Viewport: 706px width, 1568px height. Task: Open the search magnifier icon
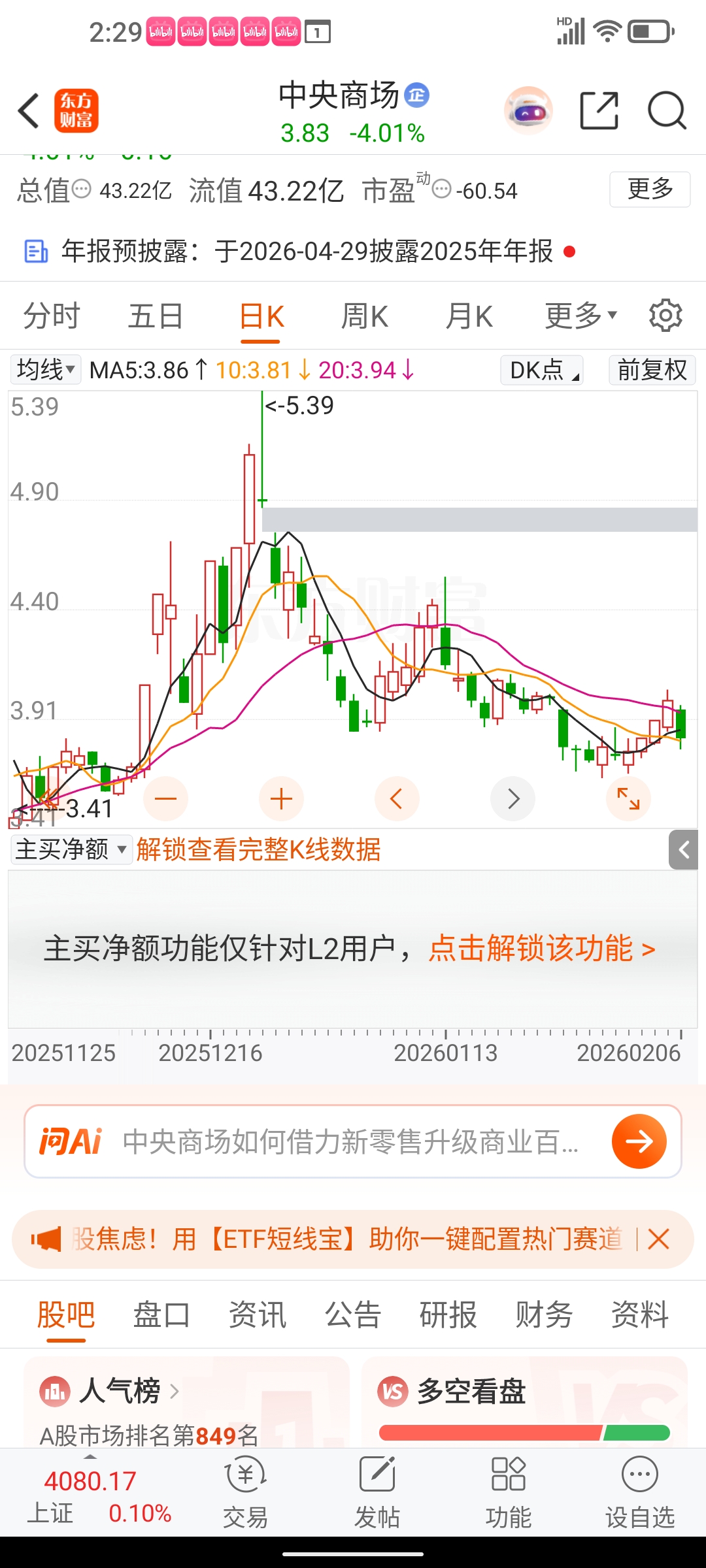(666, 110)
